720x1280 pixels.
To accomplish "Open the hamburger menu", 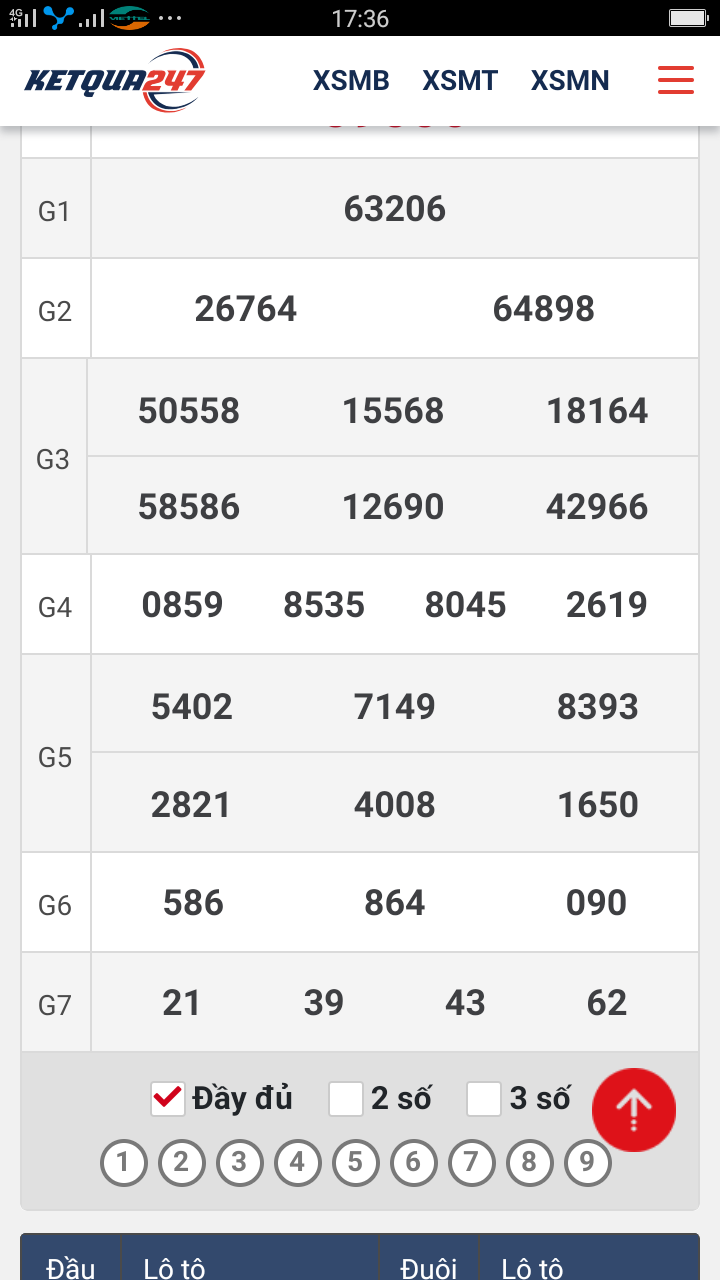I will coord(676,80).
